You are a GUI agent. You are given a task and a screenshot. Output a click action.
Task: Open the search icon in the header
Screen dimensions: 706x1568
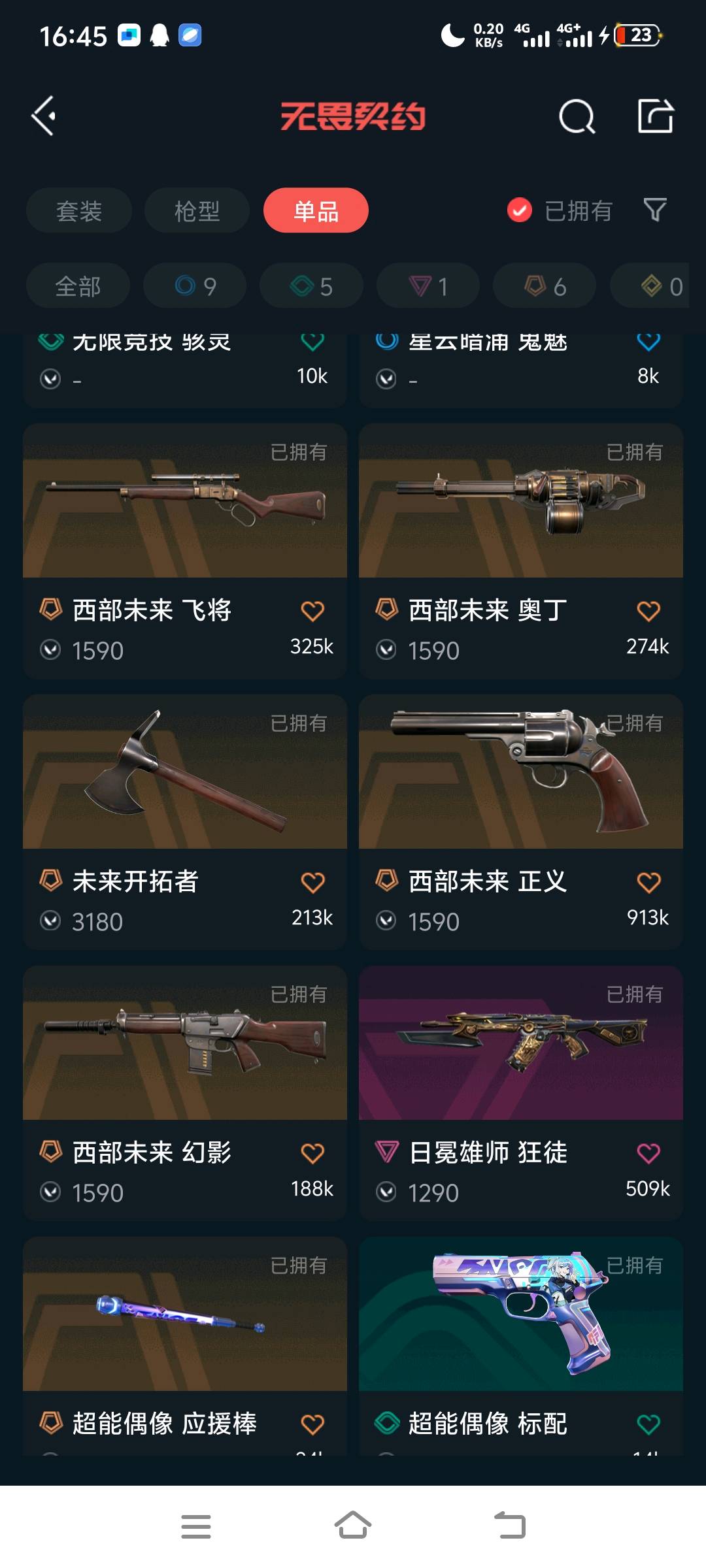577,117
